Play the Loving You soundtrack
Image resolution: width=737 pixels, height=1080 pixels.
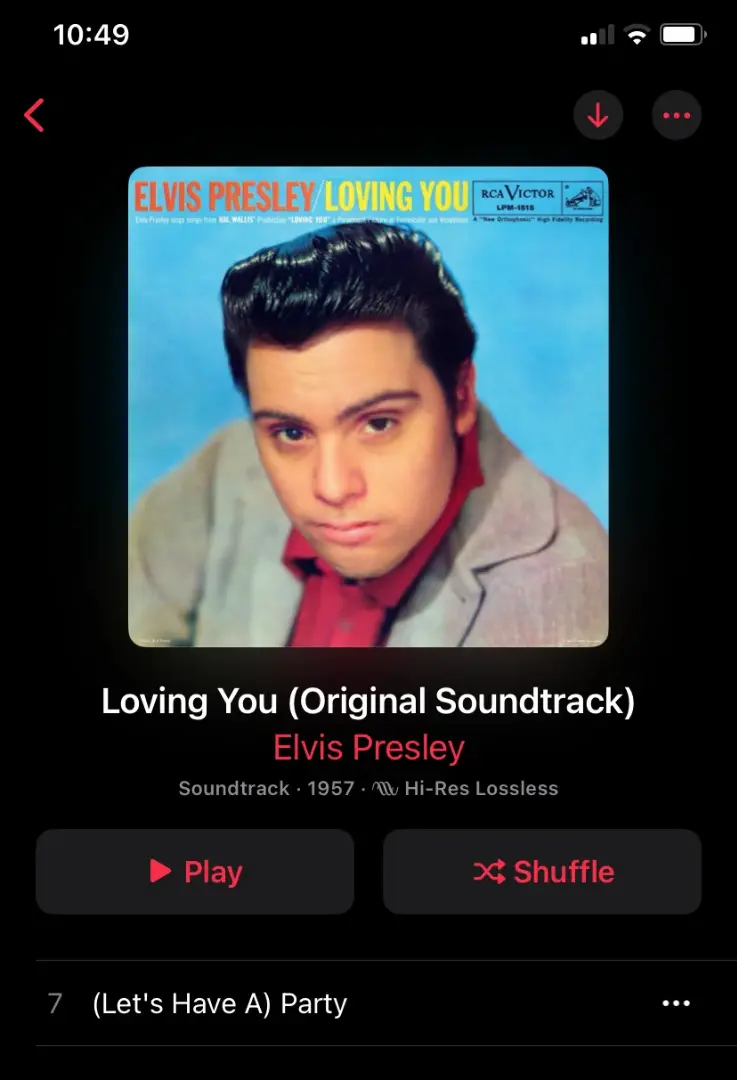tap(195, 871)
